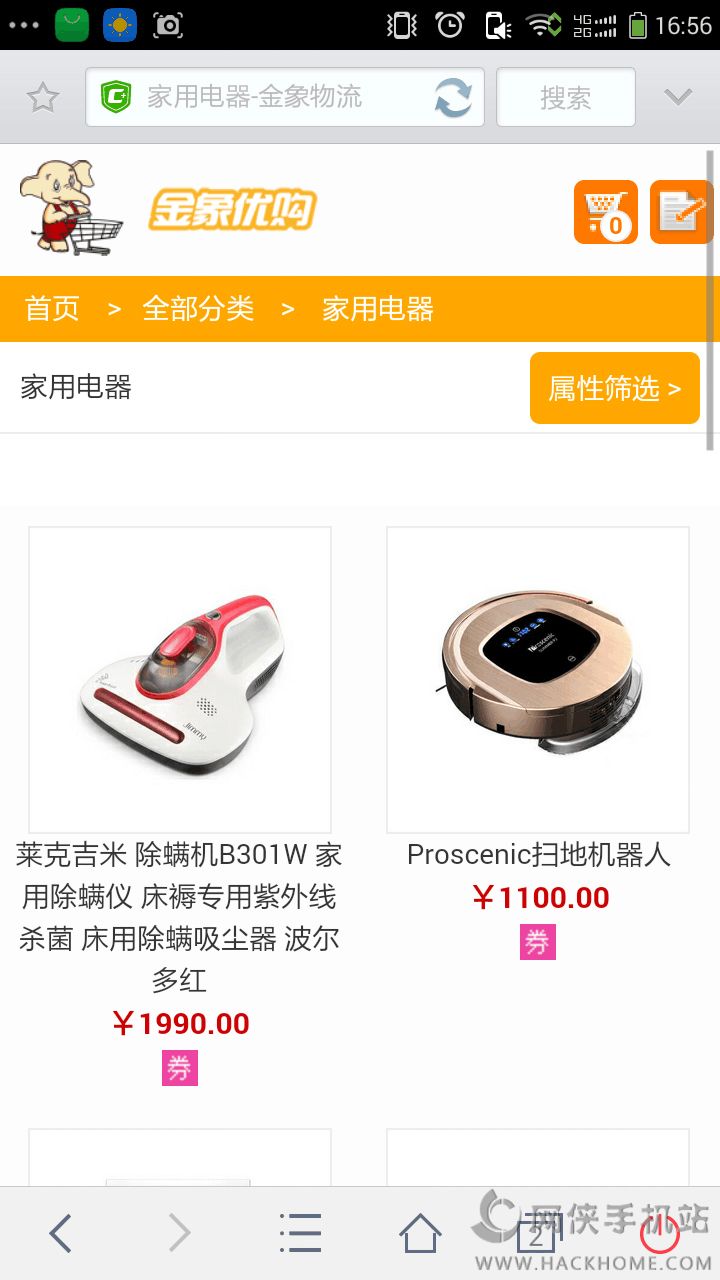This screenshot has width=720, height=1280.
Task: Tap the 搜索 search button
Action: coord(566,97)
